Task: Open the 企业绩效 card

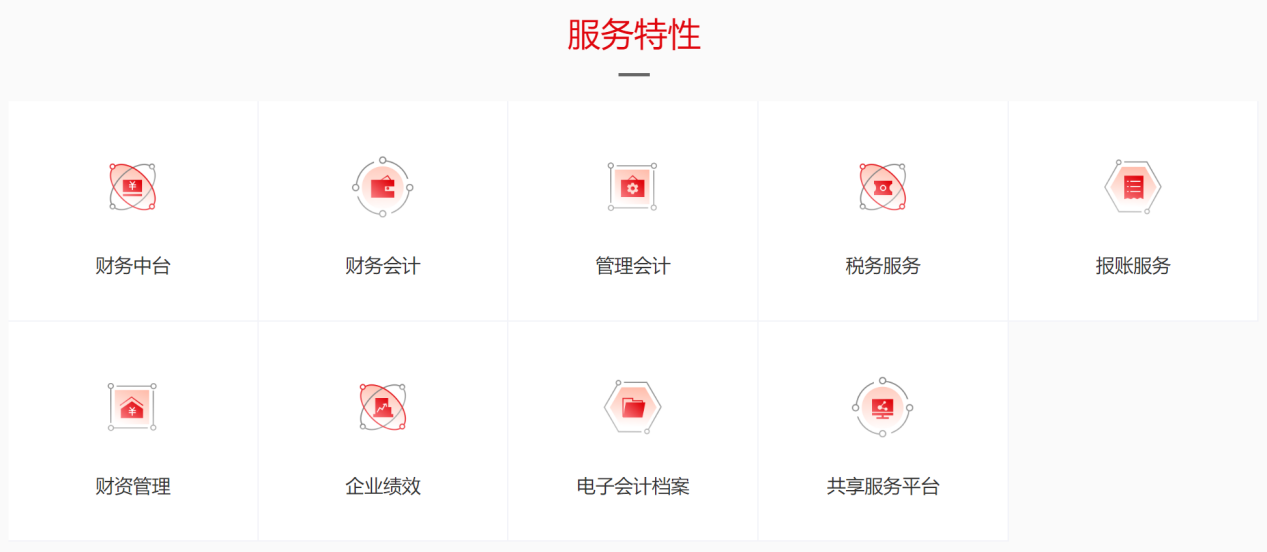Action: (x=383, y=431)
